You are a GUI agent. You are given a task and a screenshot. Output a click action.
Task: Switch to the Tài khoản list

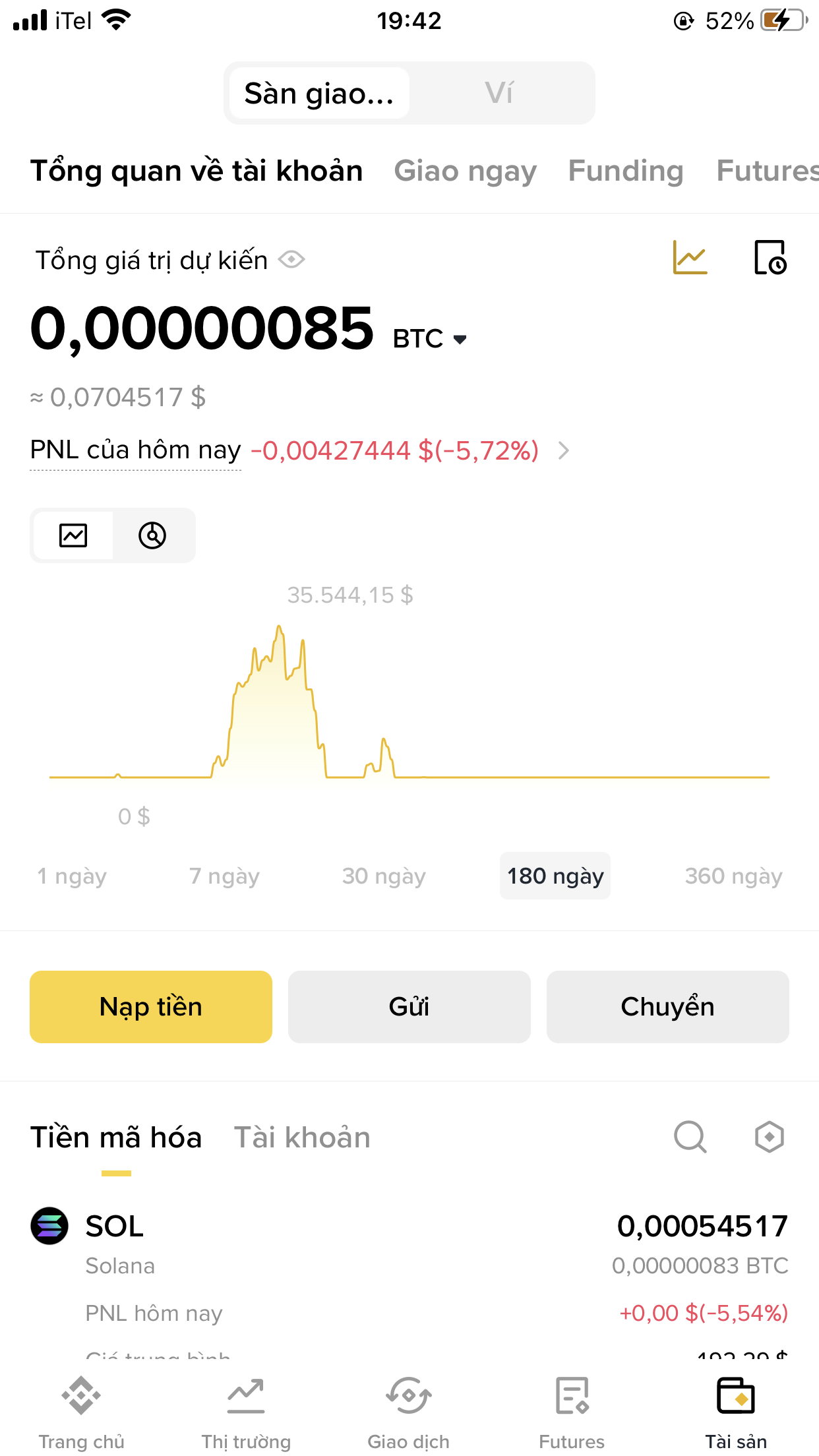coord(302,1137)
